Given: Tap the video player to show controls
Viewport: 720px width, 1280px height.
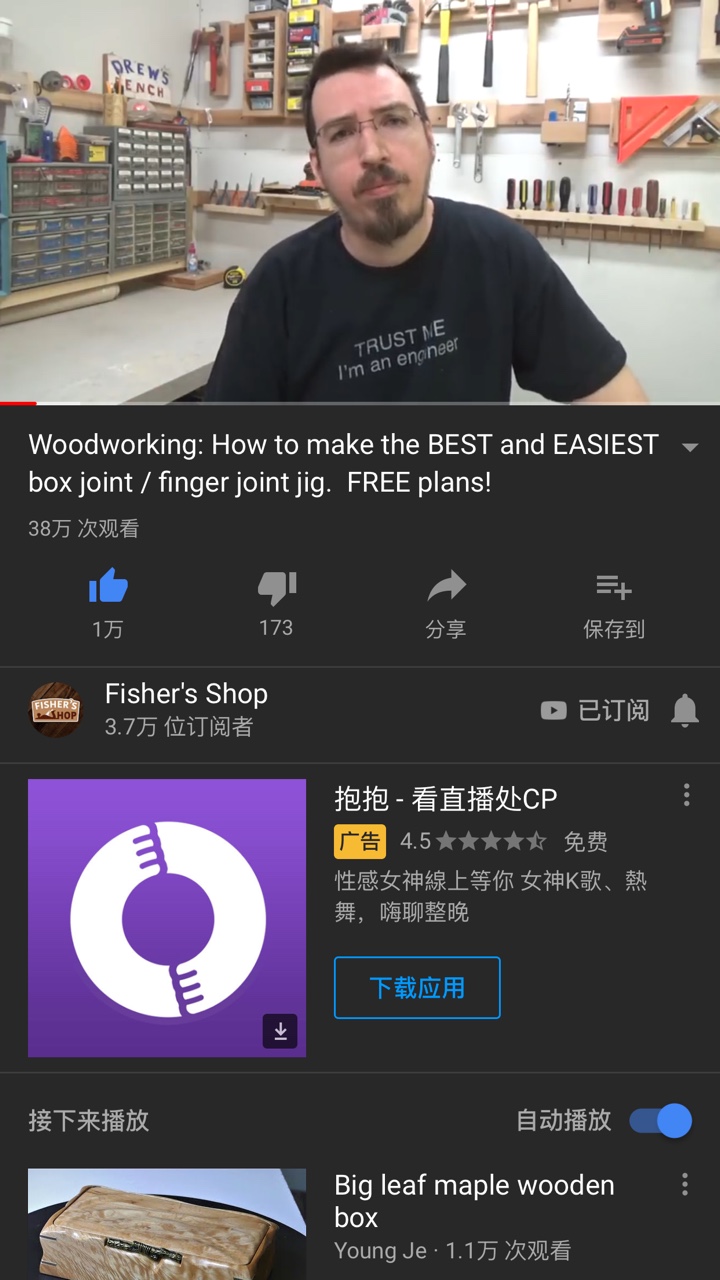Looking at the screenshot, I should [360, 200].
